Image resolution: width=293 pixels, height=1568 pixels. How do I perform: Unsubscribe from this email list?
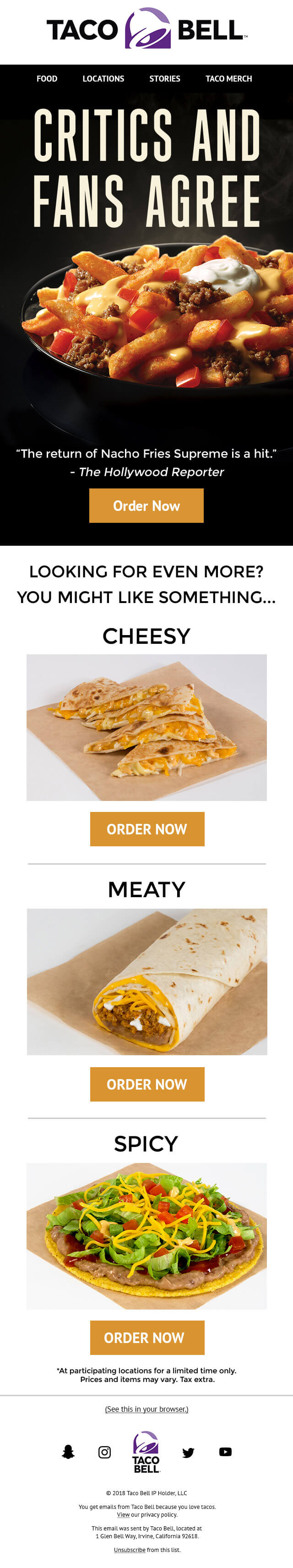tap(130, 1550)
